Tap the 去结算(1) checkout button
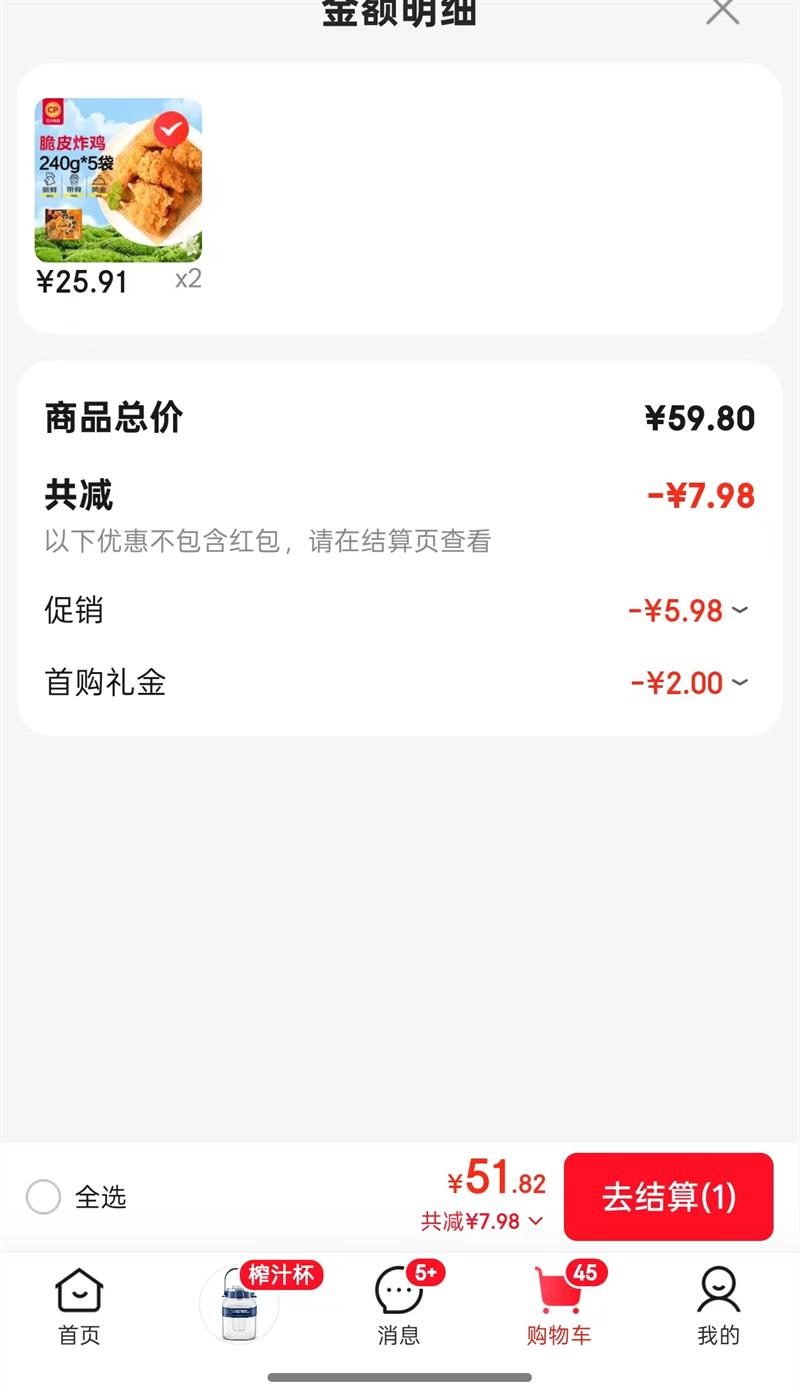 (668, 1197)
